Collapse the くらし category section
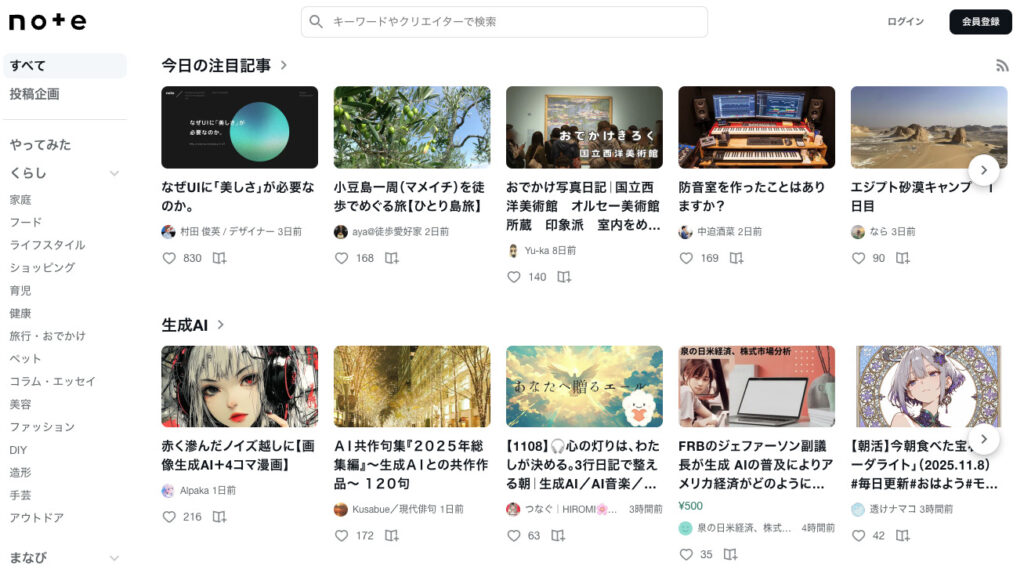 coord(114,173)
